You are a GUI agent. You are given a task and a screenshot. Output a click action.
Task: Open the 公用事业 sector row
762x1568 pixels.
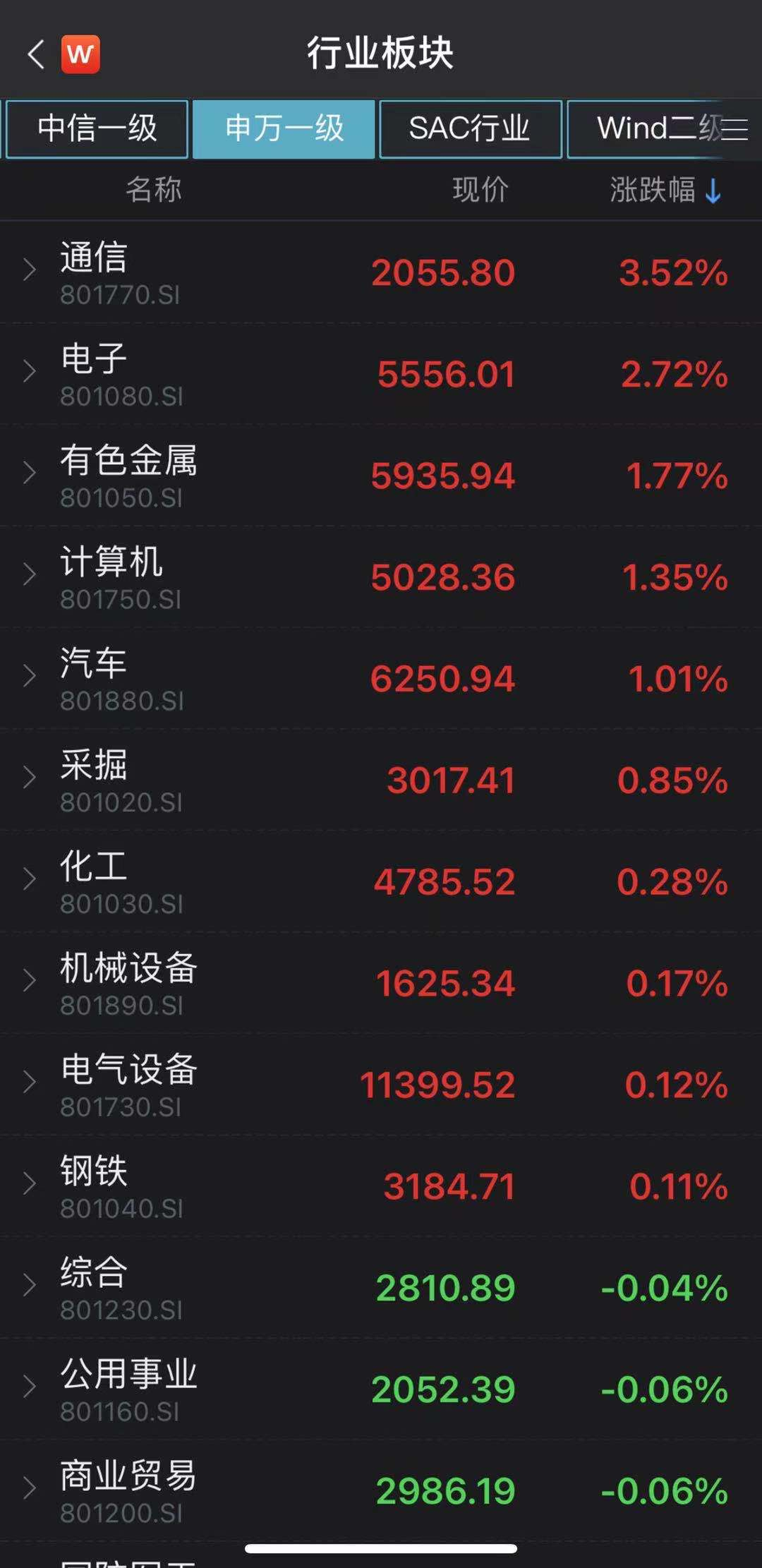click(381, 1390)
